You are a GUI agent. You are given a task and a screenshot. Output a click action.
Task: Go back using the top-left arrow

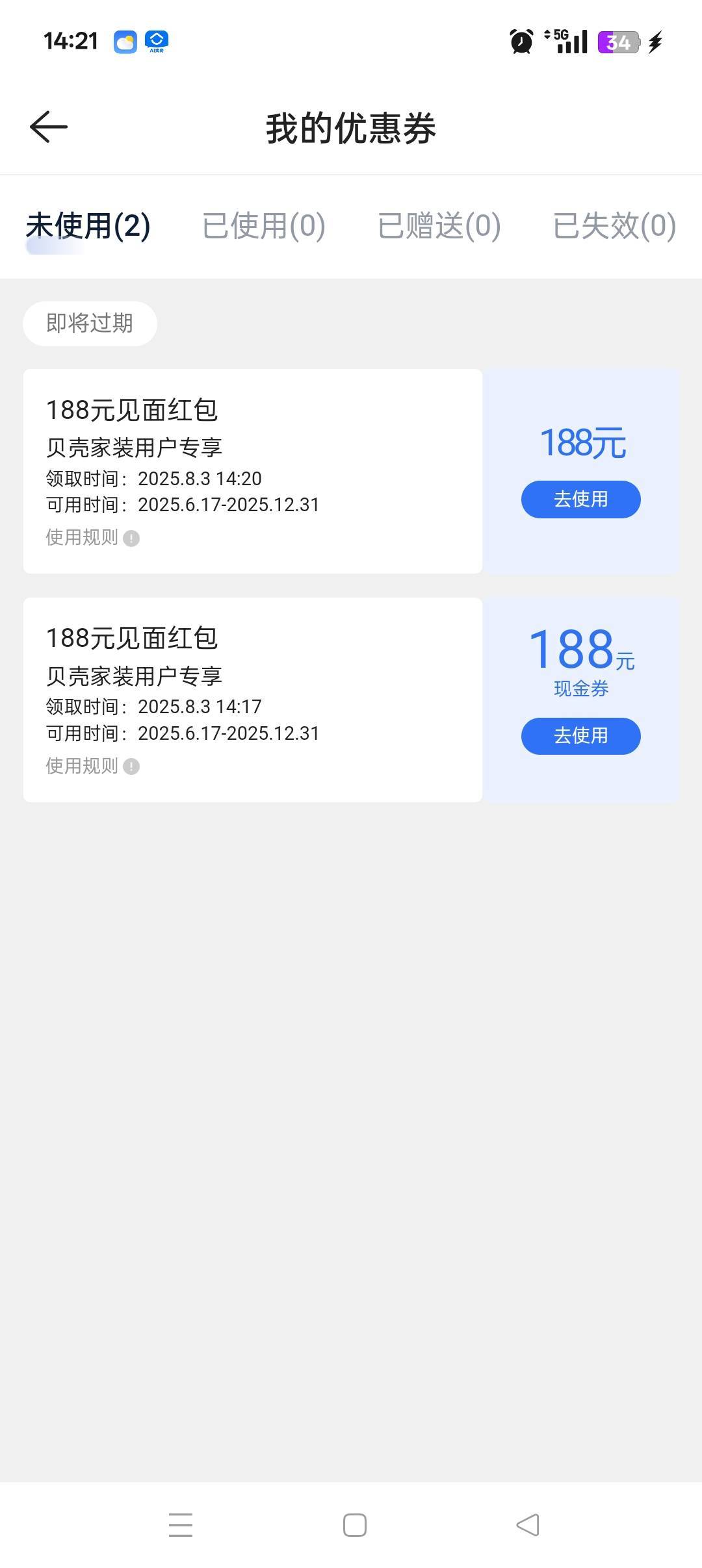tap(49, 126)
